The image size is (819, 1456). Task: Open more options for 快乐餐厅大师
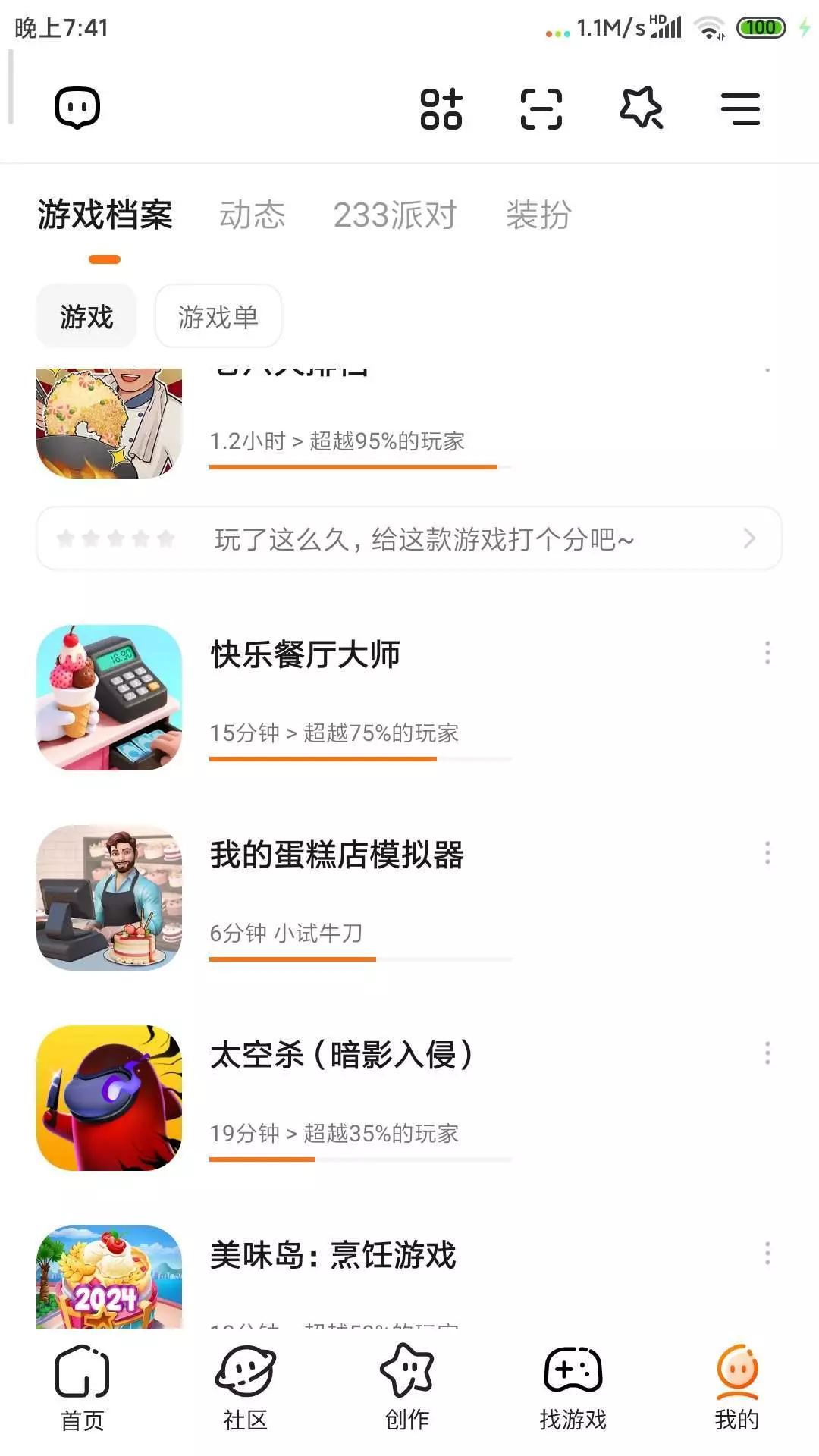click(767, 653)
